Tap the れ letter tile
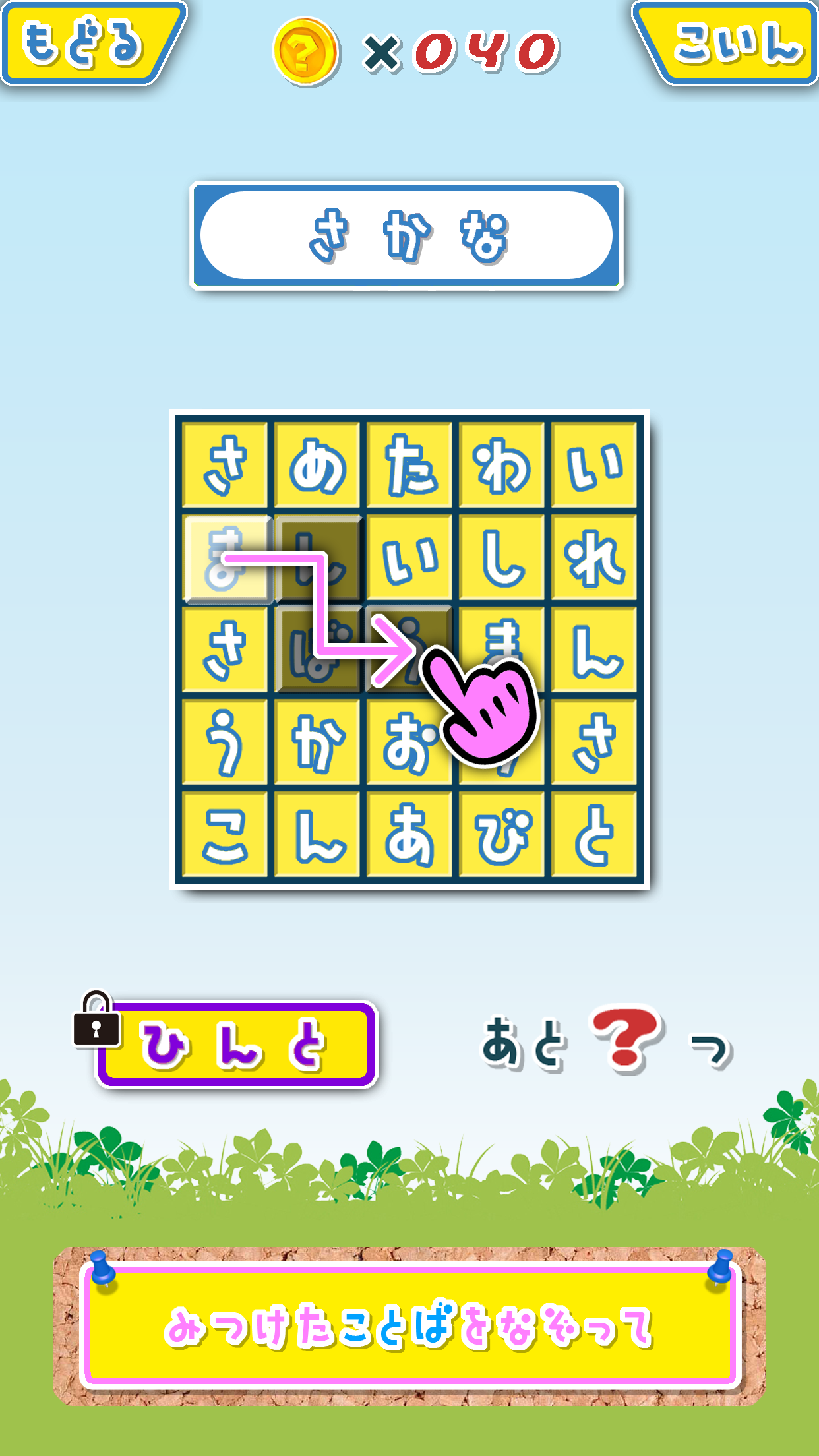Image resolution: width=819 pixels, height=1456 pixels. [x=594, y=558]
